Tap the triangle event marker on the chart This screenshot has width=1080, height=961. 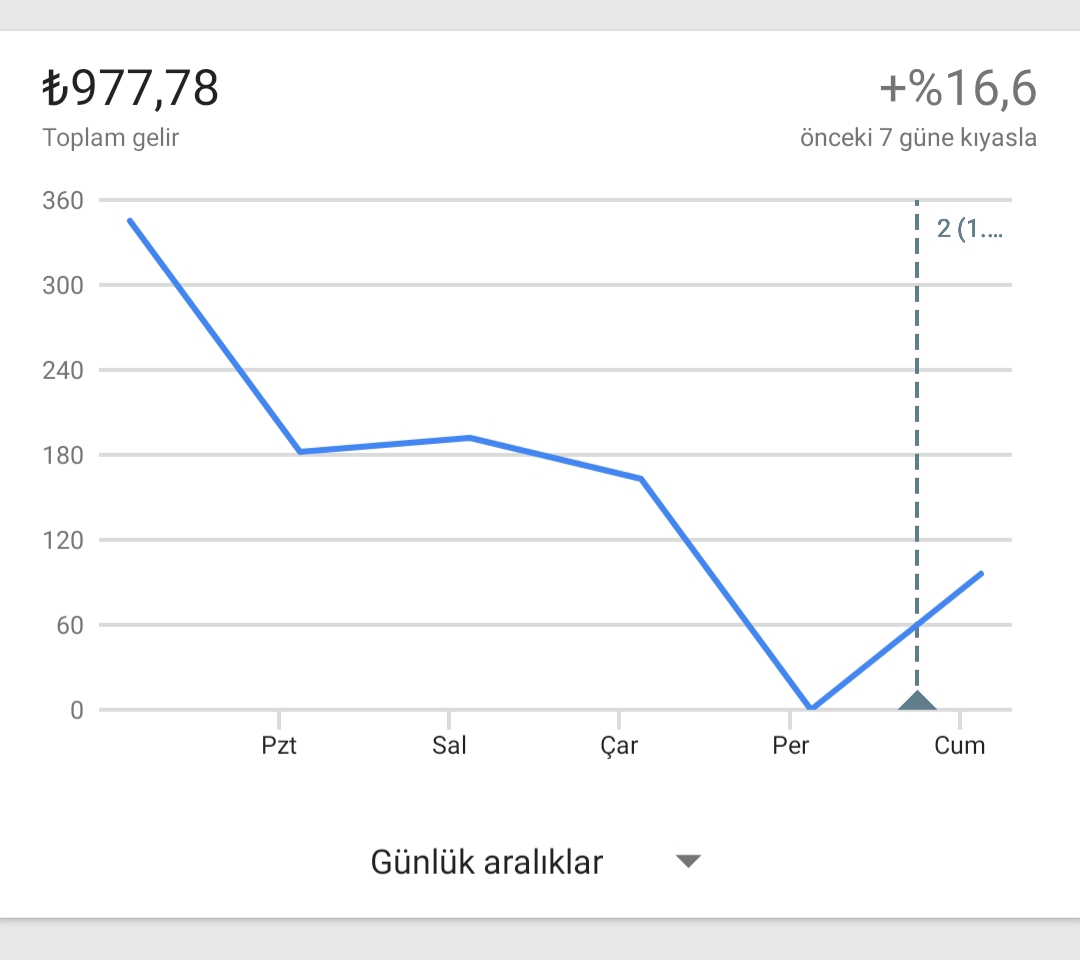tap(917, 700)
